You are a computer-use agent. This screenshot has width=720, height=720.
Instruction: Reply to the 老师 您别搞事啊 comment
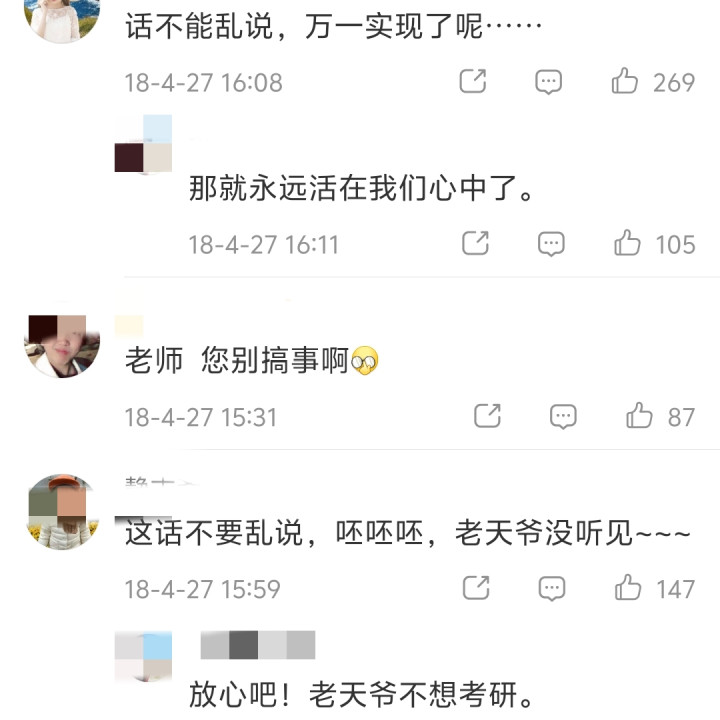pyautogui.click(x=563, y=415)
